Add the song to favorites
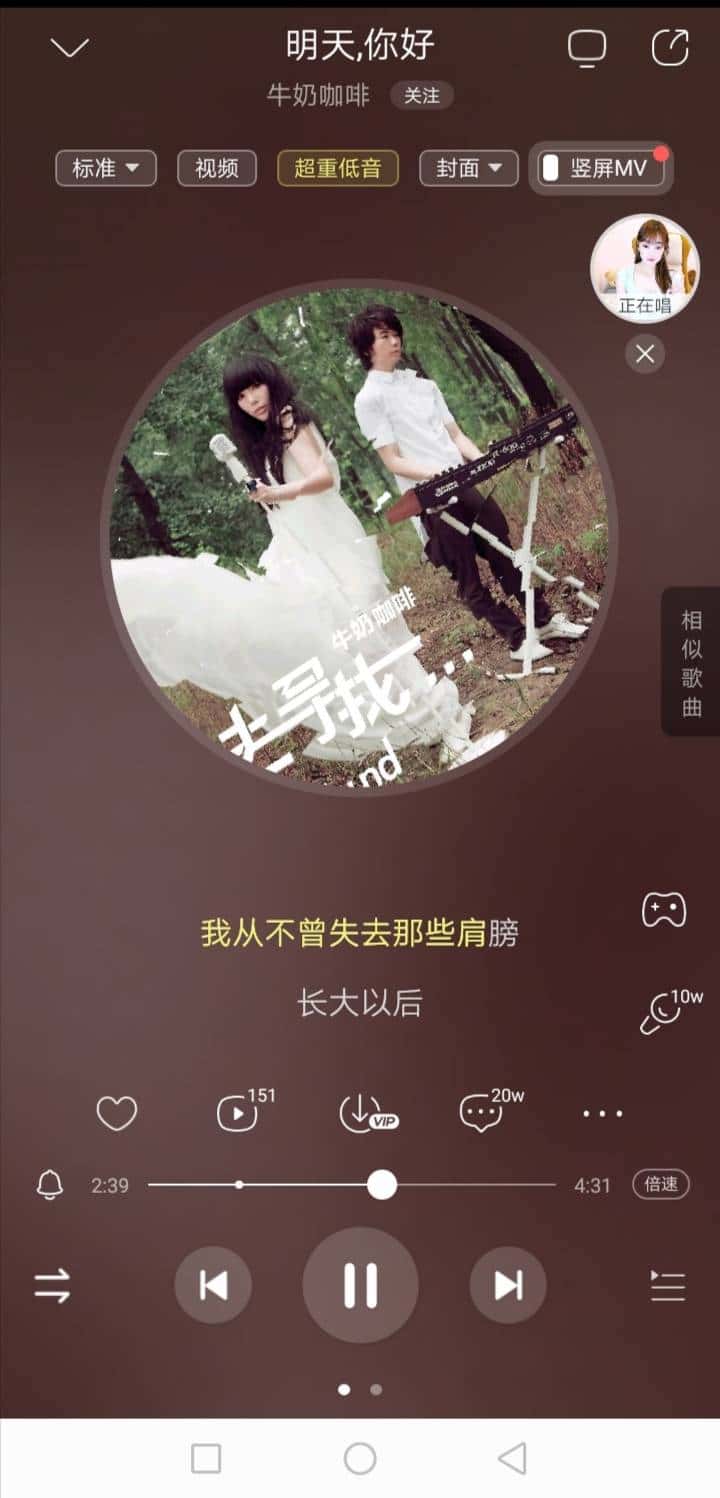Image resolution: width=720 pixels, height=1498 pixels. (116, 1111)
